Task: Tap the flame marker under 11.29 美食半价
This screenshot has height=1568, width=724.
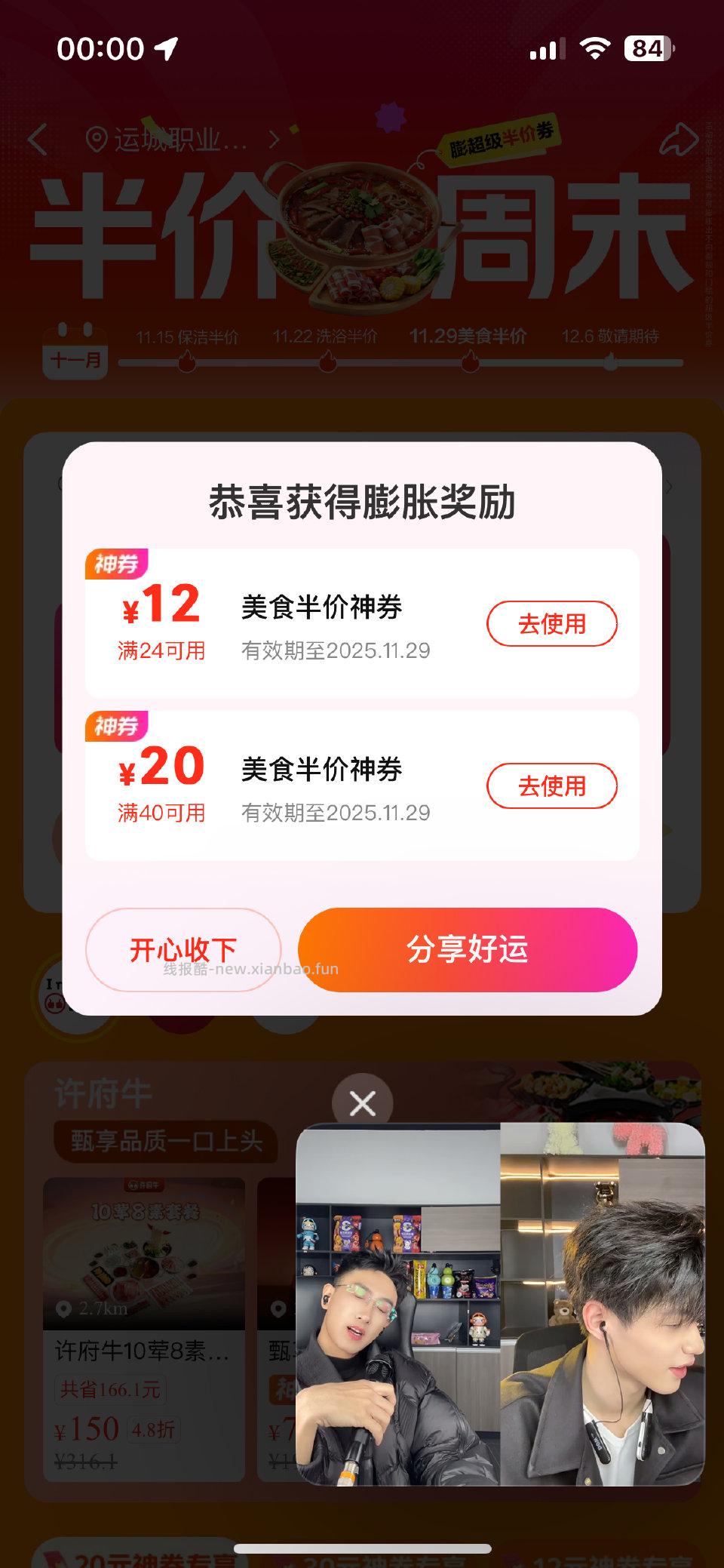Action: click(469, 361)
